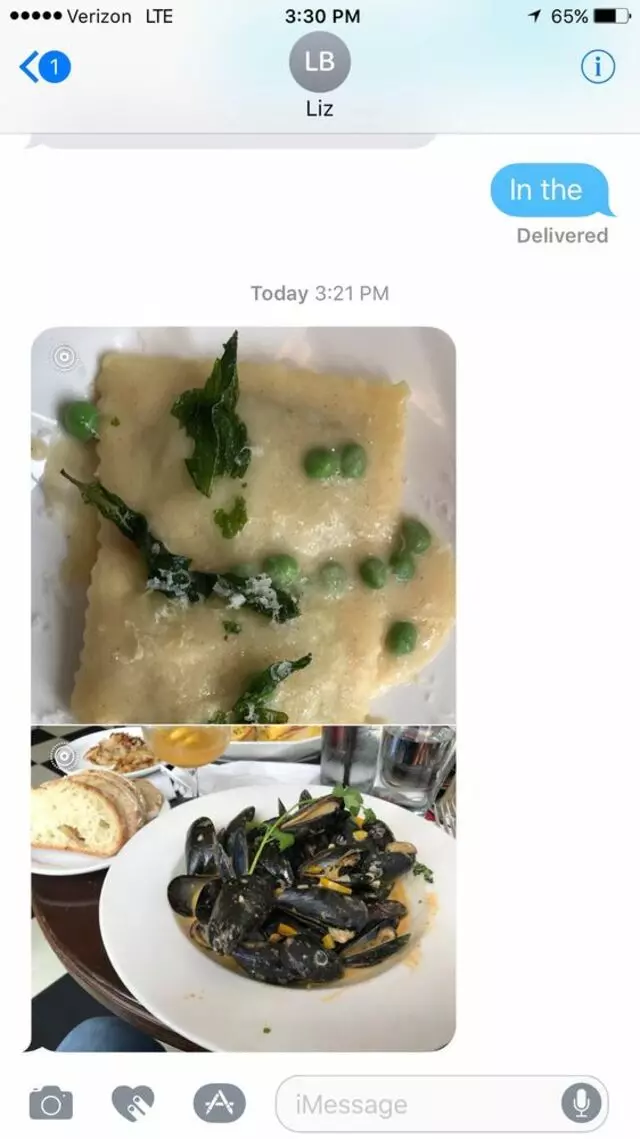This screenshot has width=640, height=1139.
Task: Open Digital Touch heart icon
Action: (x=133, y=1103)
